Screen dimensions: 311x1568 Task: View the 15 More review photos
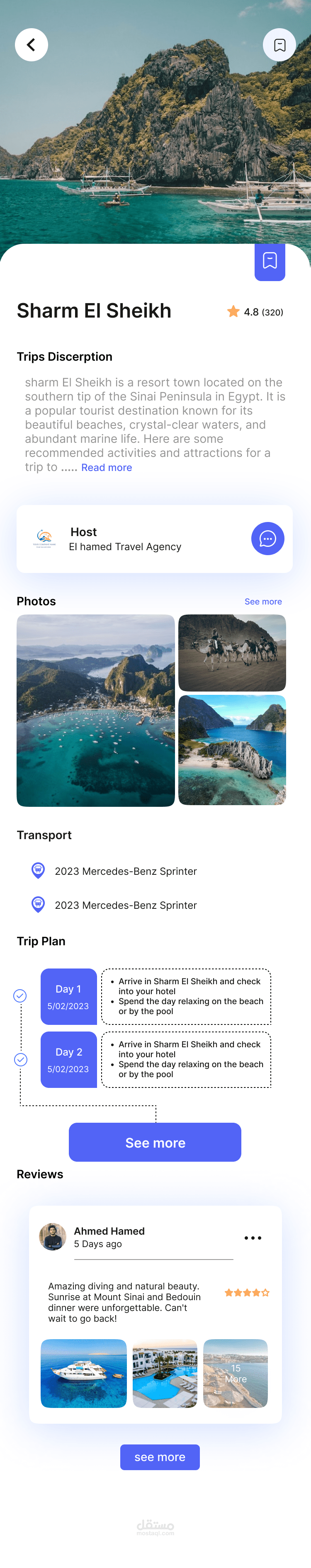pyautogui.click(x=236, y=1373)
